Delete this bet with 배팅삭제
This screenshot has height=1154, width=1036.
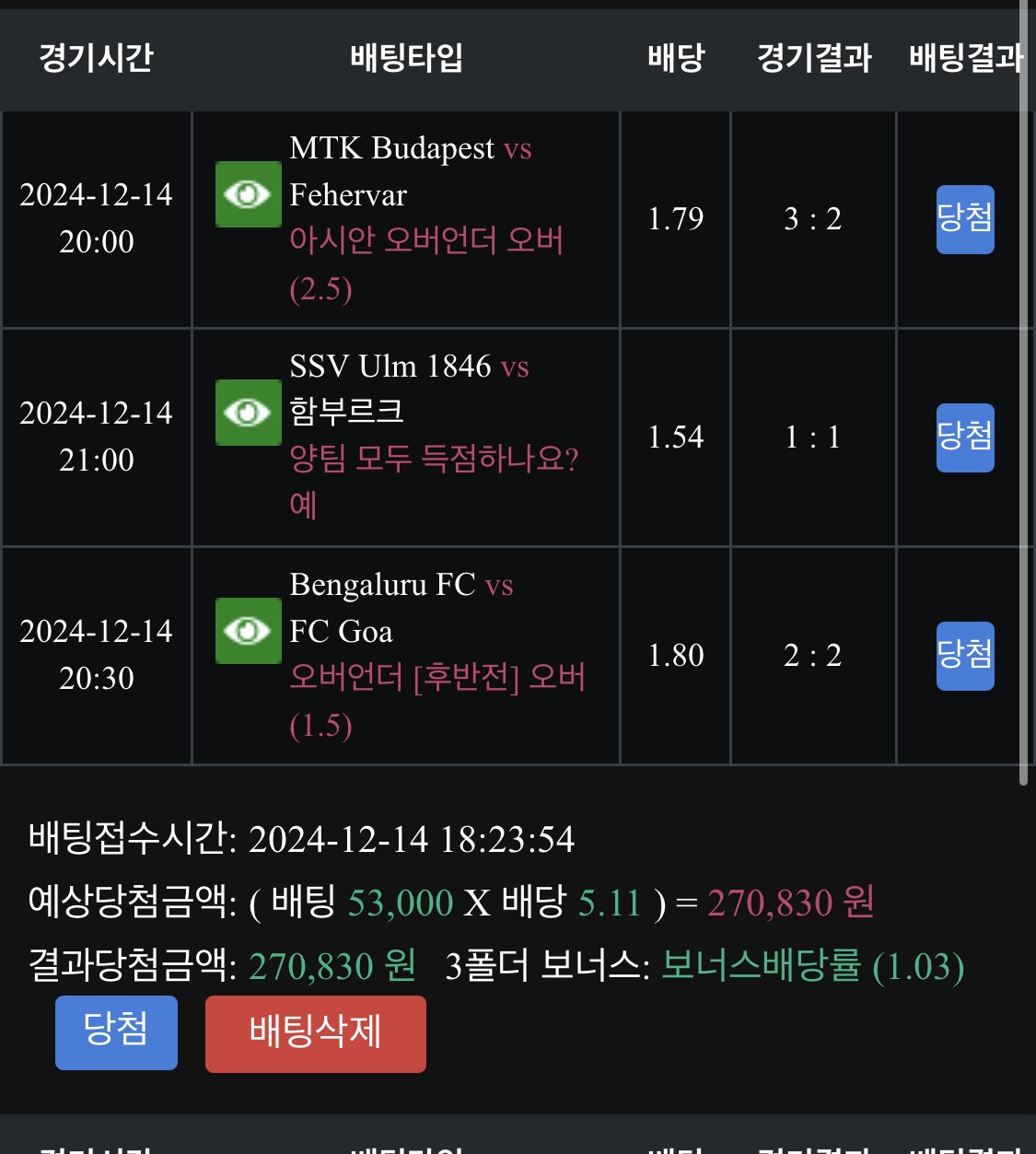tap(315, 1033)
